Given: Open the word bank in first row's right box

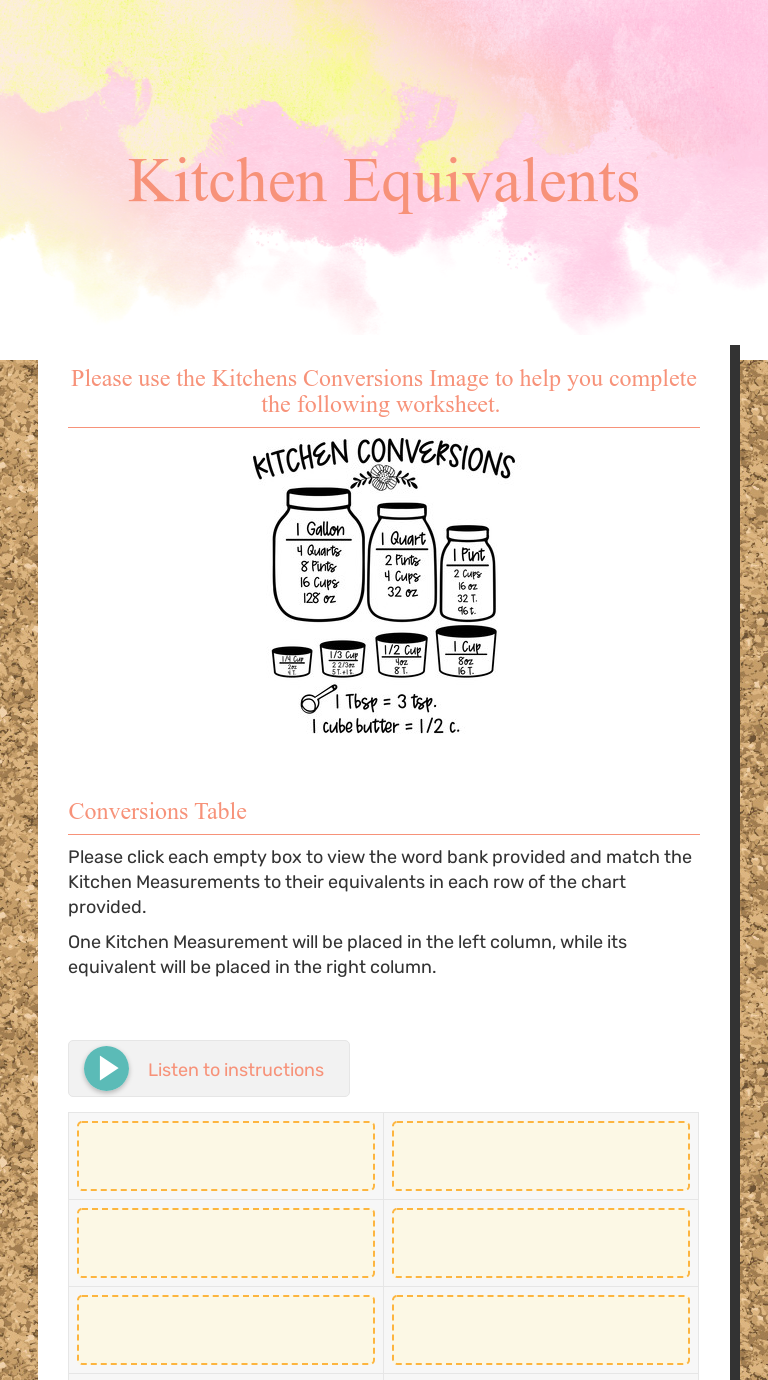Looking at the screenshot, I should tap(541, 1156).
